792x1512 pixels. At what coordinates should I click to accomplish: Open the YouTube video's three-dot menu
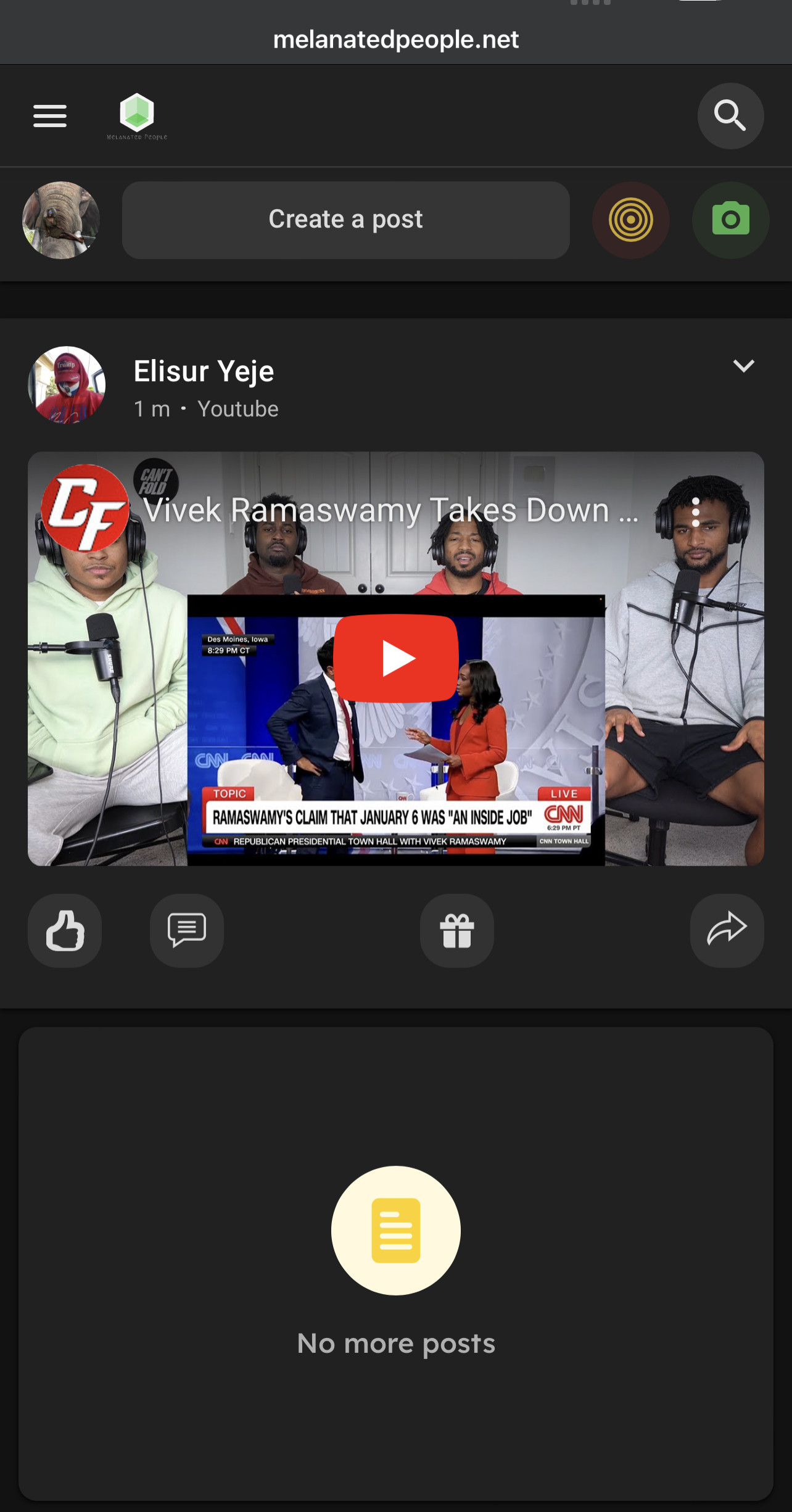point(696,512)
